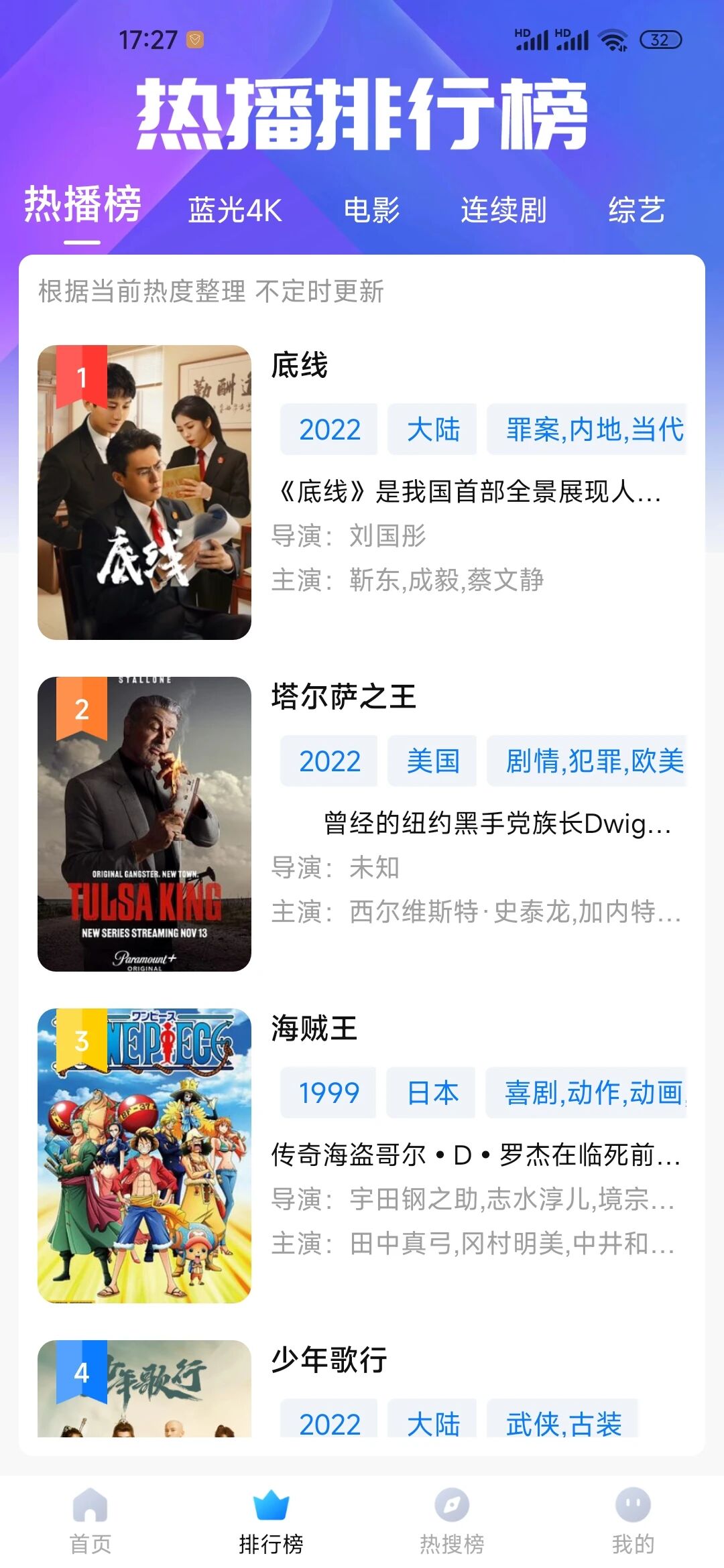Tap the 热播榜 tab

82,204
